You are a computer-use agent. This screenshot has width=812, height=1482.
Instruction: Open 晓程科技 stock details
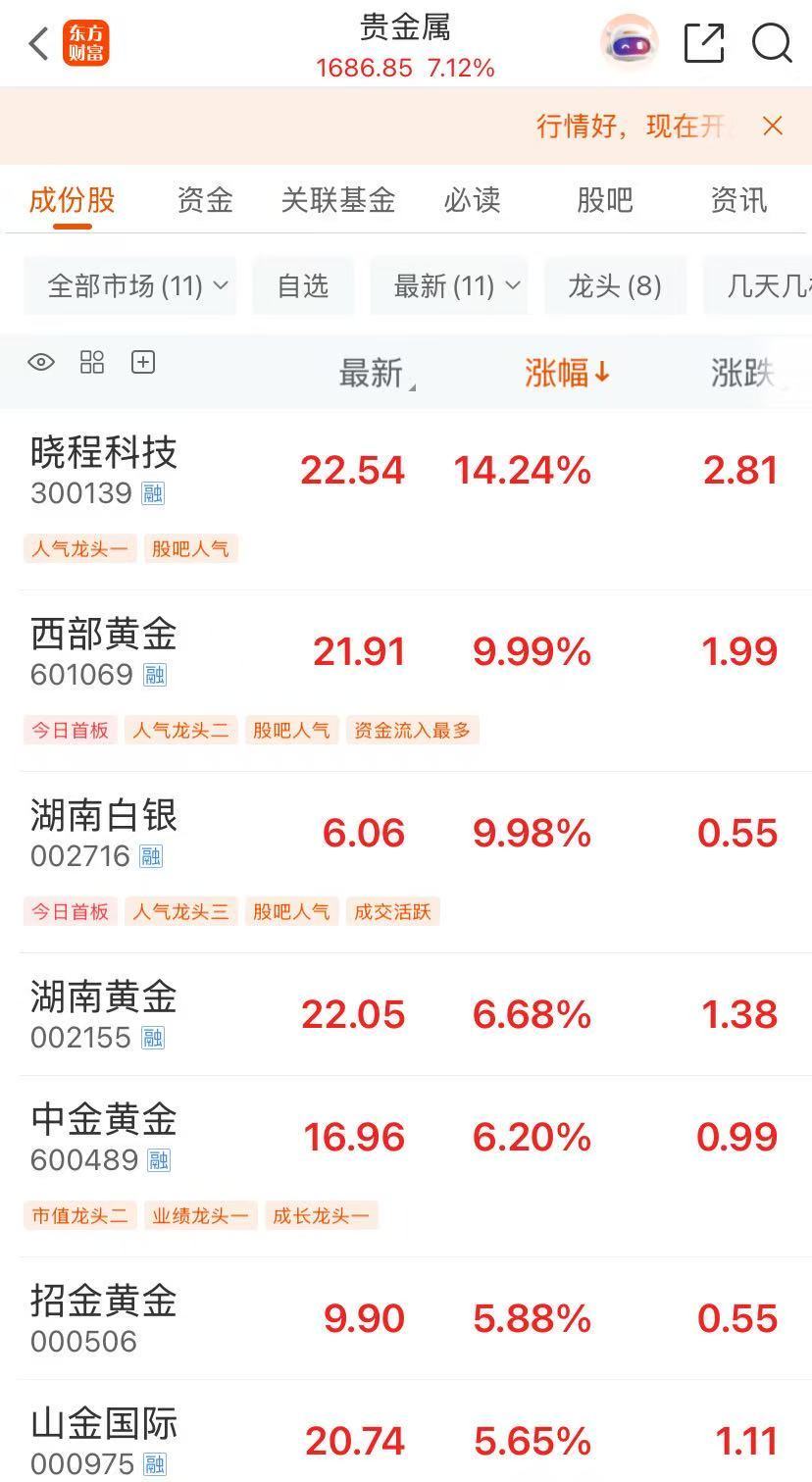(x=102, y=454)
